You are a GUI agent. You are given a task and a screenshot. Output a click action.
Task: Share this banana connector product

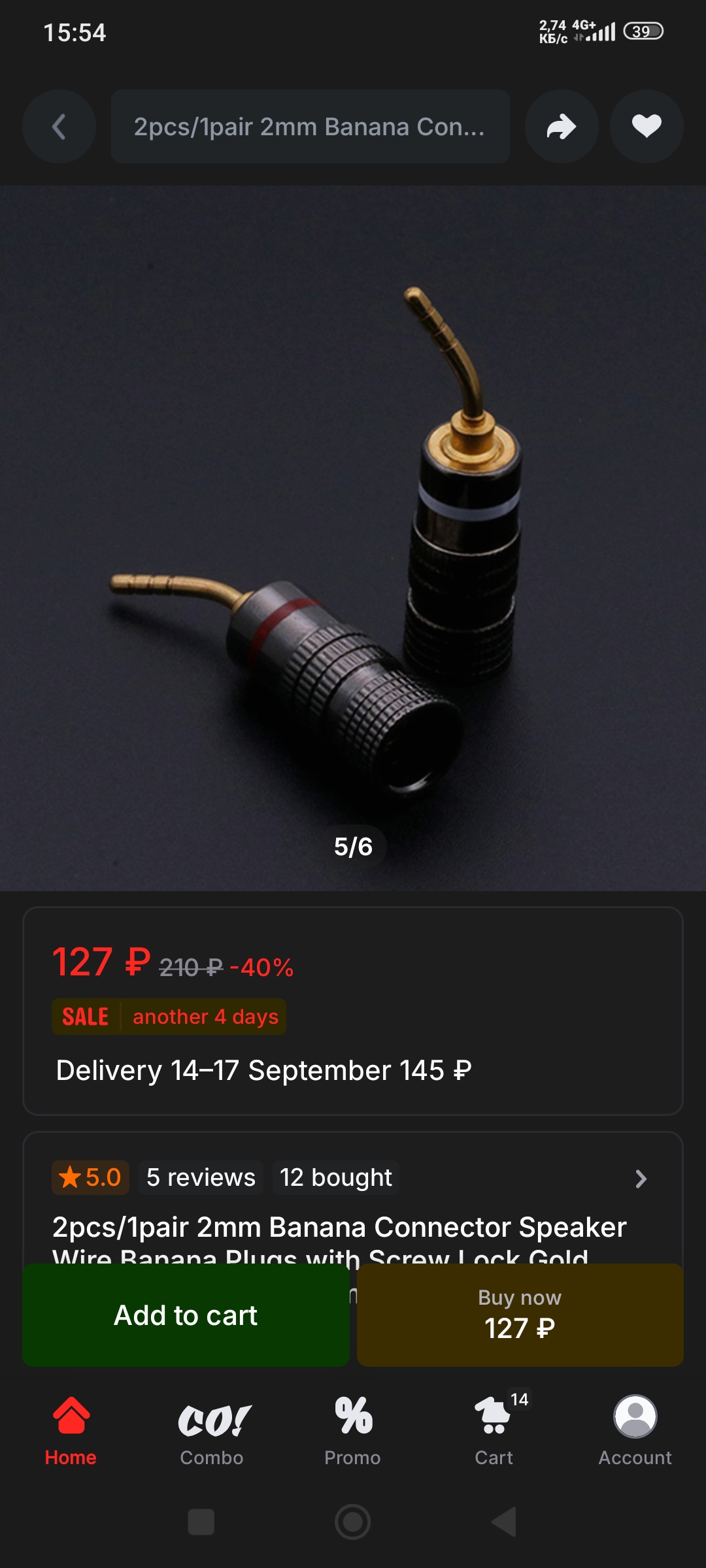(562, 127)
